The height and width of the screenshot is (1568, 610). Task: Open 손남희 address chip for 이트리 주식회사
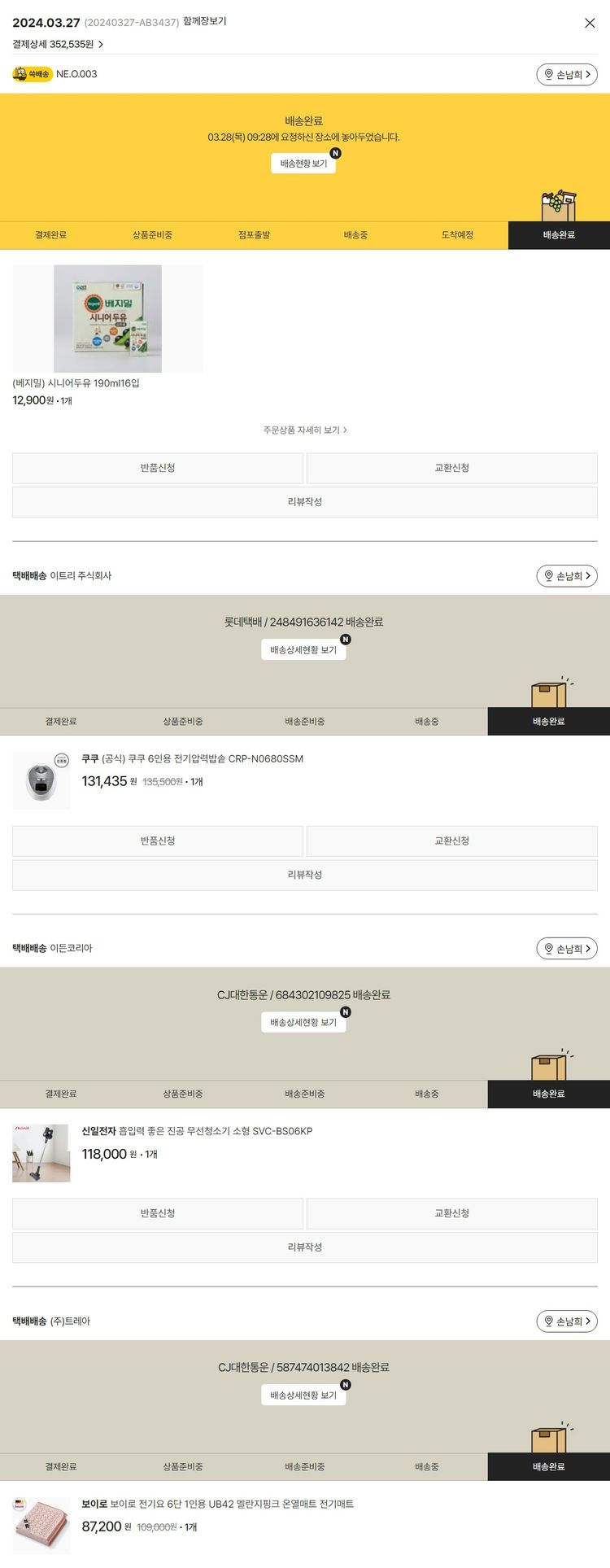tap(567, 576)
